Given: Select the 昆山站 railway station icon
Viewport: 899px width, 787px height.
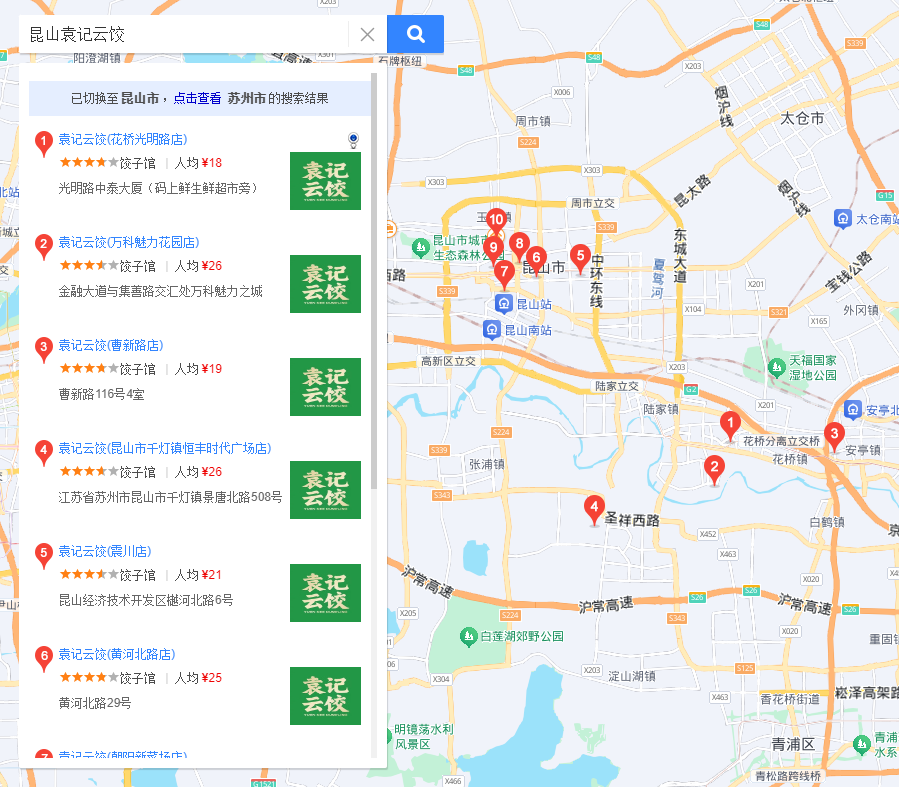Looking at the screenshot, I should 506,303.
